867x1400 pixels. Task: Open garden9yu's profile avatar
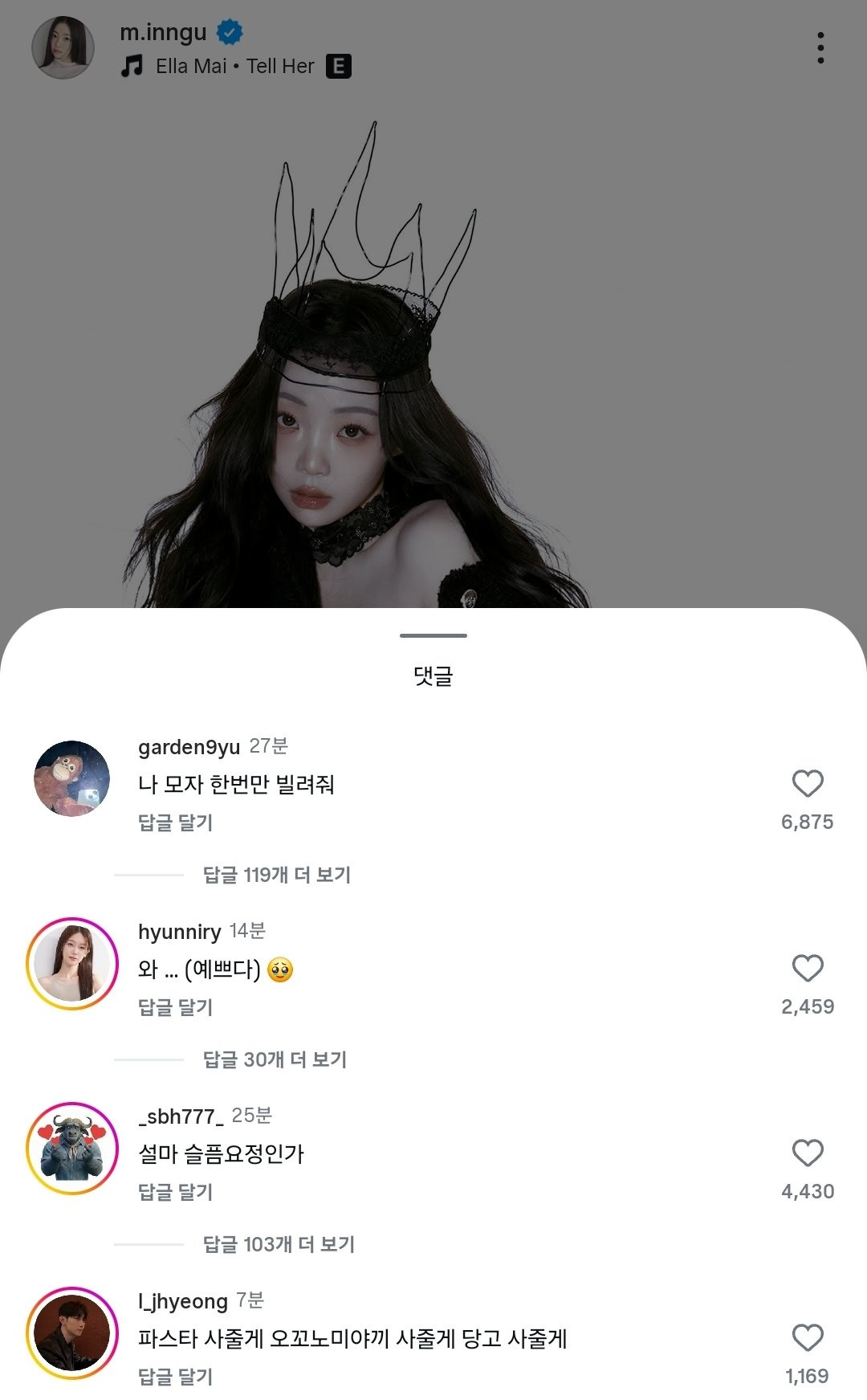[72, 778]
